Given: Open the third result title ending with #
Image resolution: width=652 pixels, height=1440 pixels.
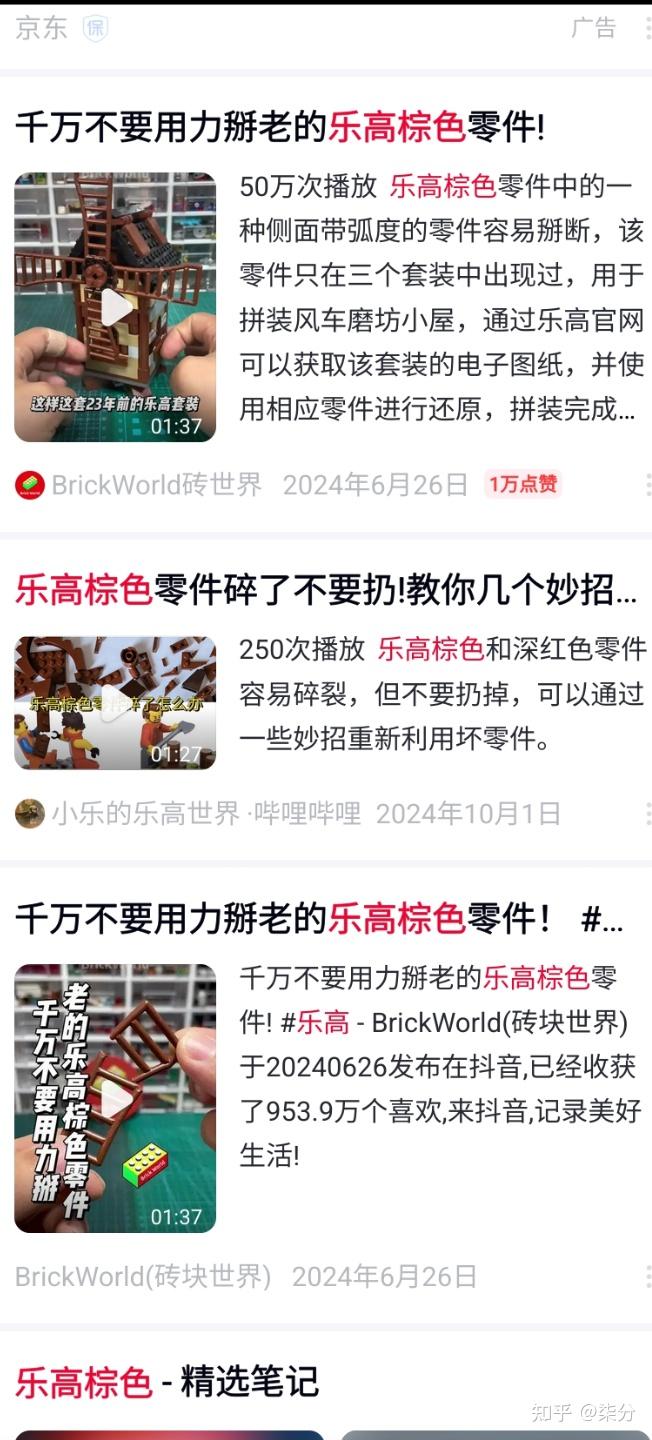Looking at the screenshot, I should (318, 919).
